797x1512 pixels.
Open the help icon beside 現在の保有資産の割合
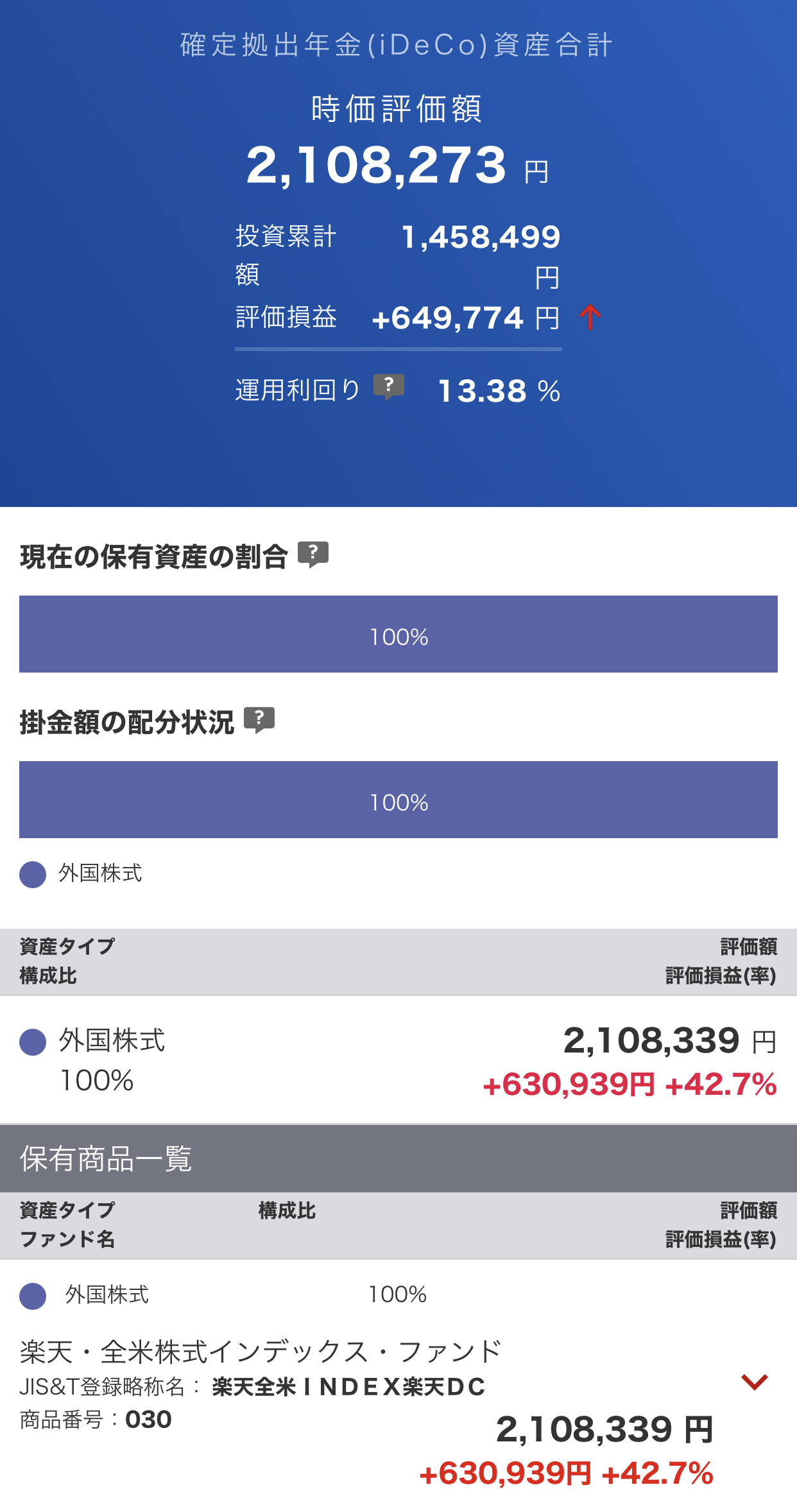[x=313, y=554]
